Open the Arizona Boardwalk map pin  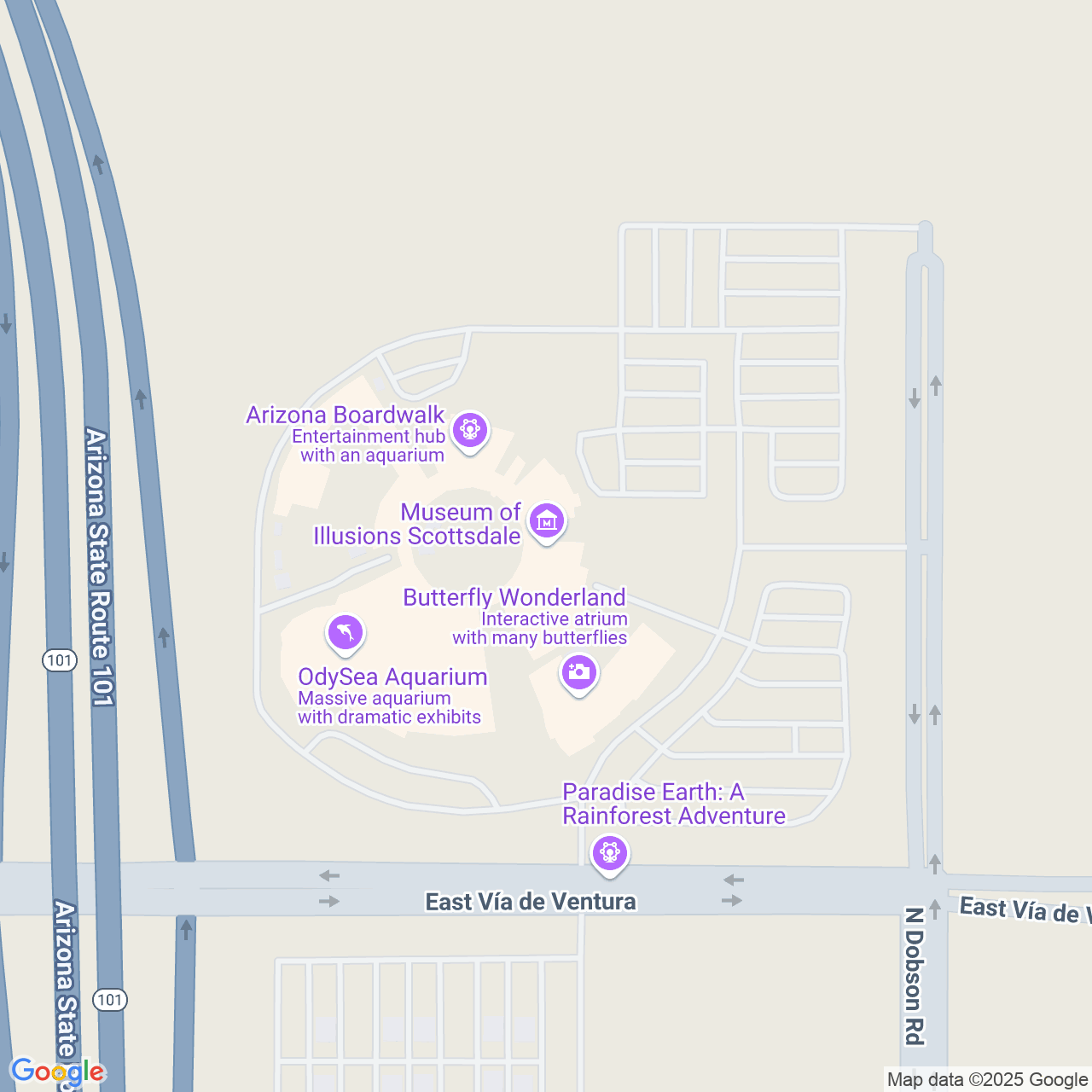click(x=469, y=430)
